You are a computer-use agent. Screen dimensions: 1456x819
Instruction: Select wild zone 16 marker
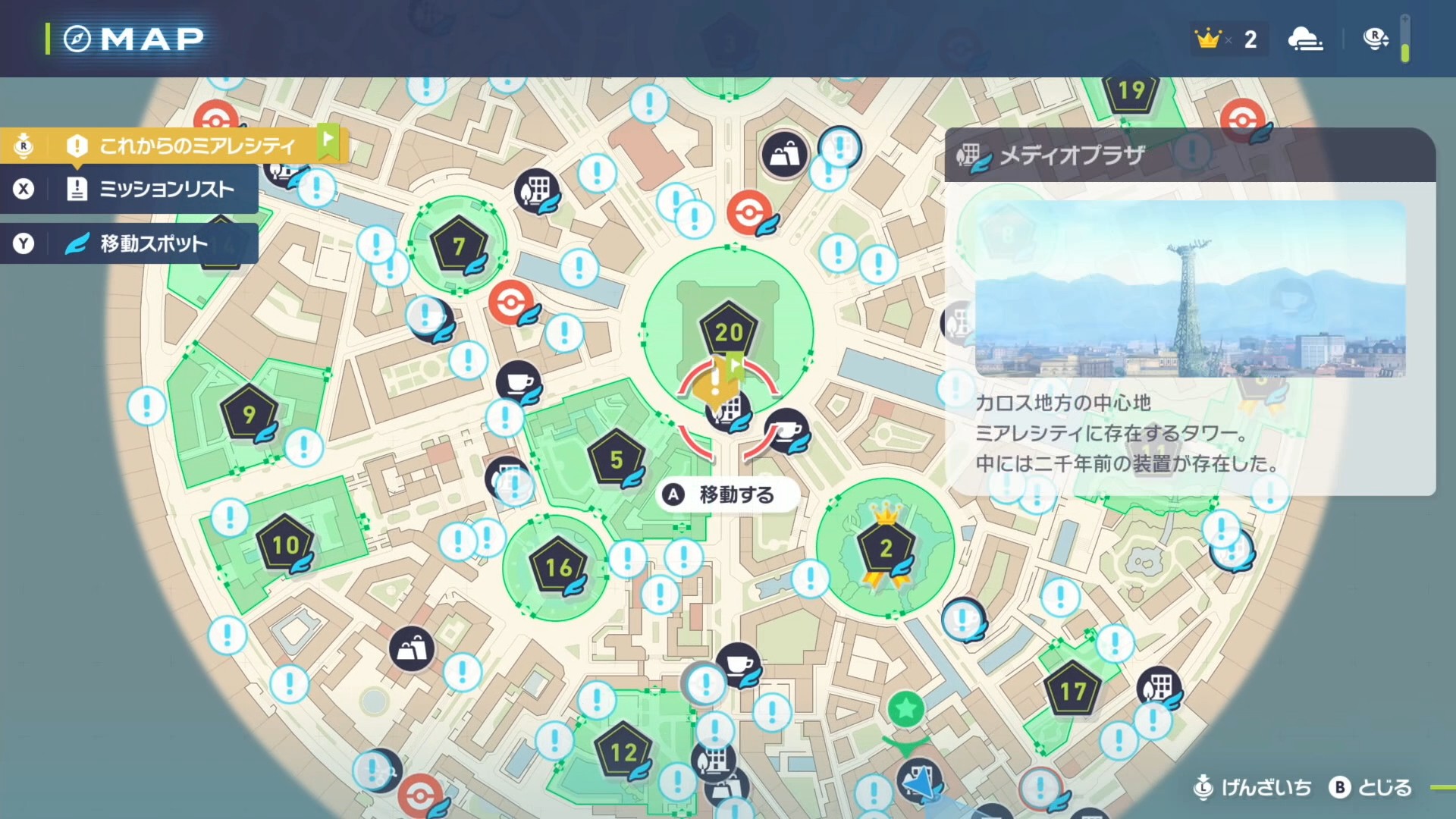coord(559,566)
